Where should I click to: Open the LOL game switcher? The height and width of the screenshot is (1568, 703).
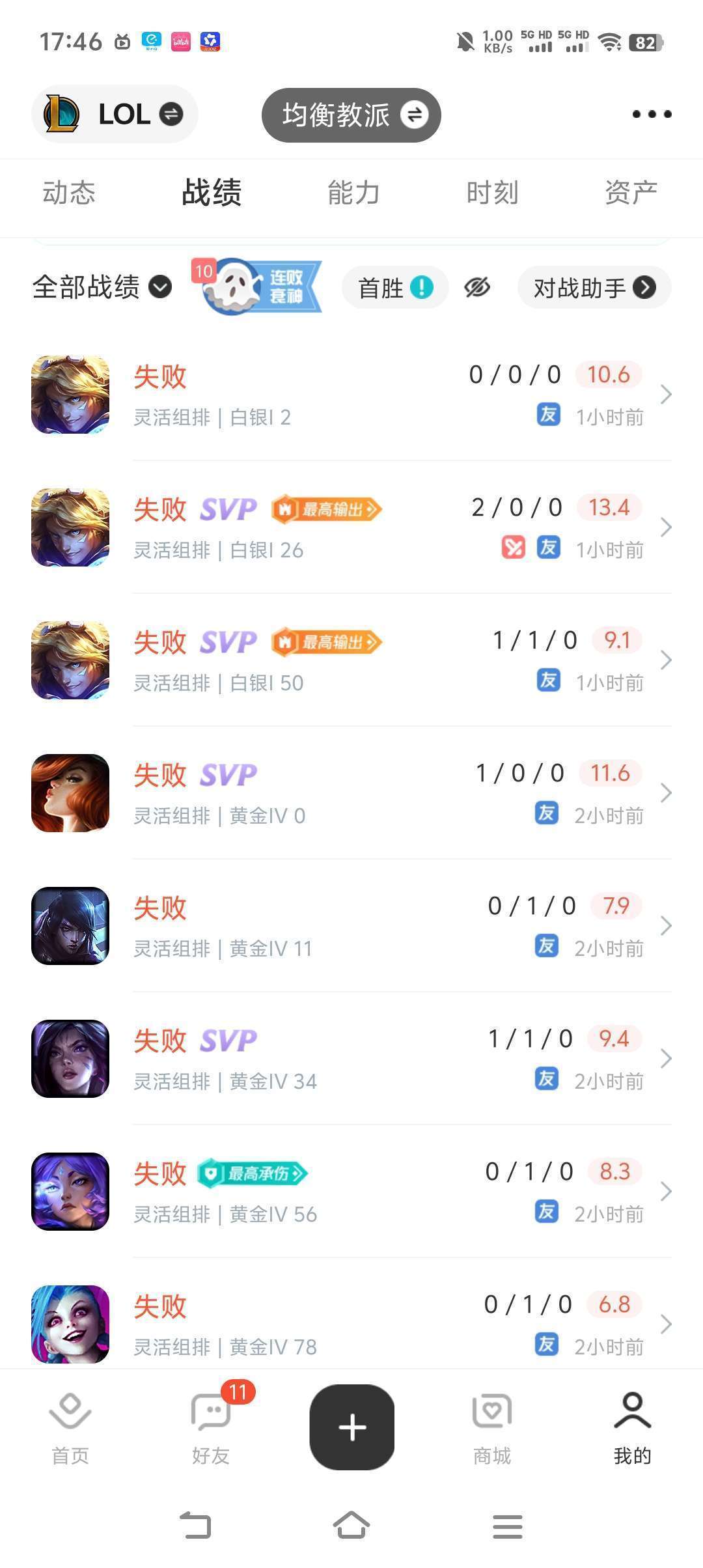click(115, 115)
